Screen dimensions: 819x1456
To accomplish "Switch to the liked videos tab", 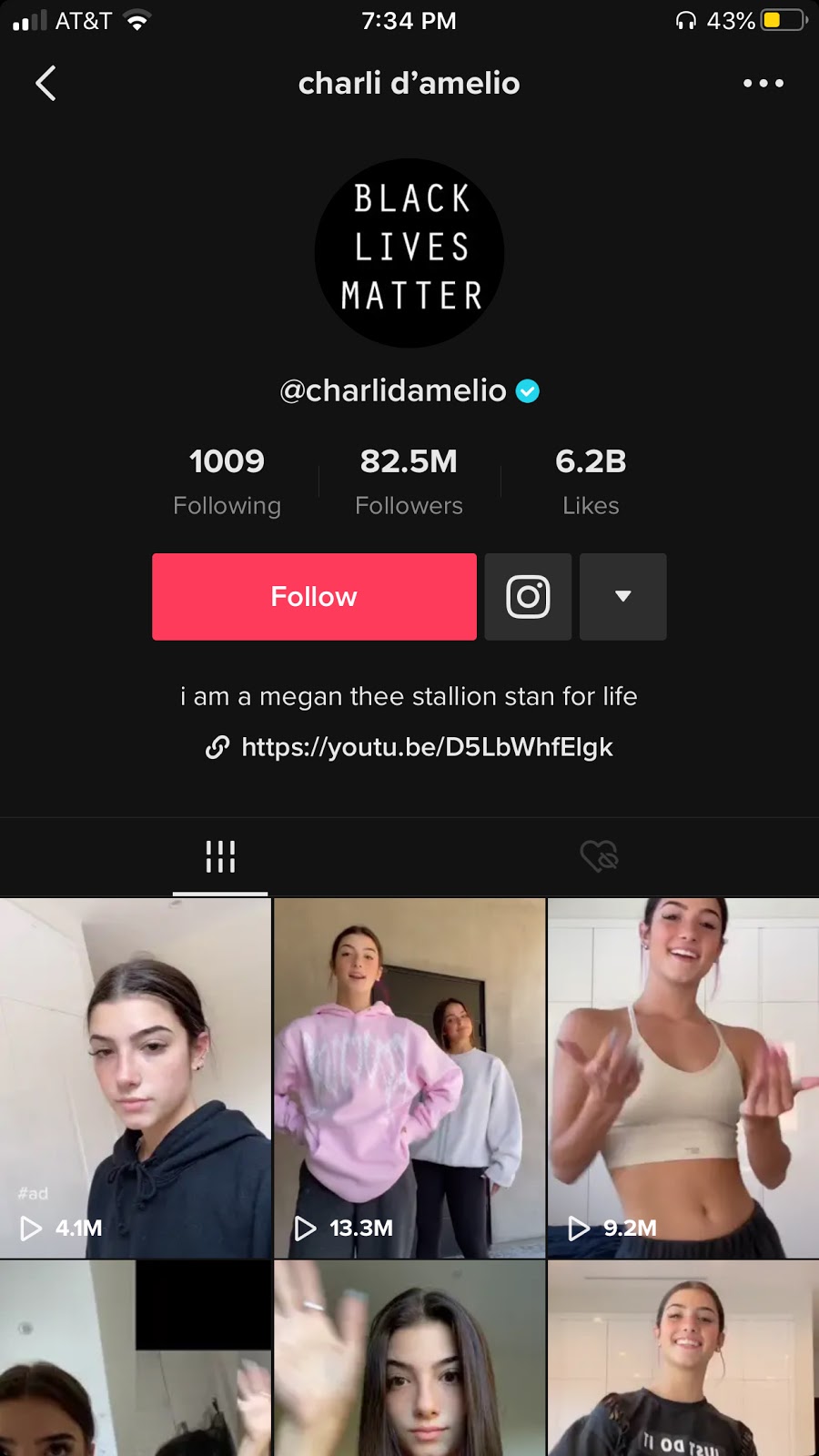I will tap(599, 856).
